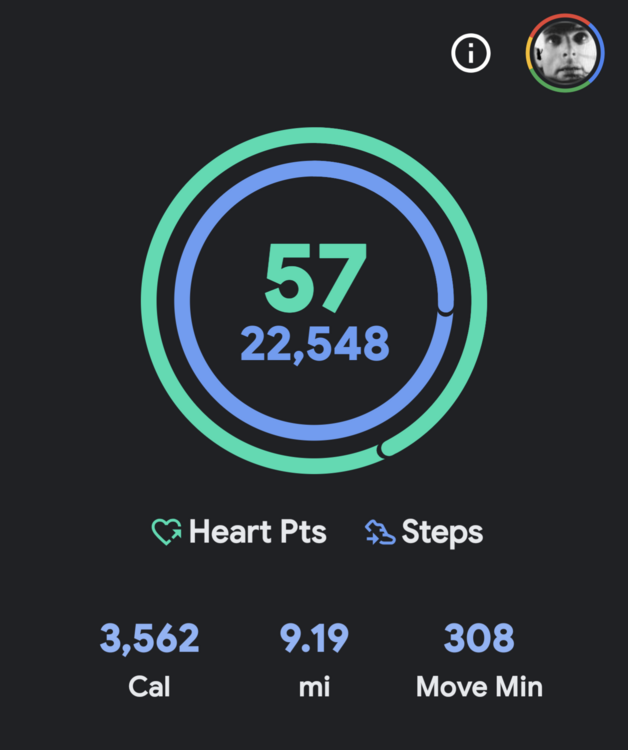
Task: Open the Heart Pts and Steps activity ring
Action: pyautogui.click(x=314, y=302)
